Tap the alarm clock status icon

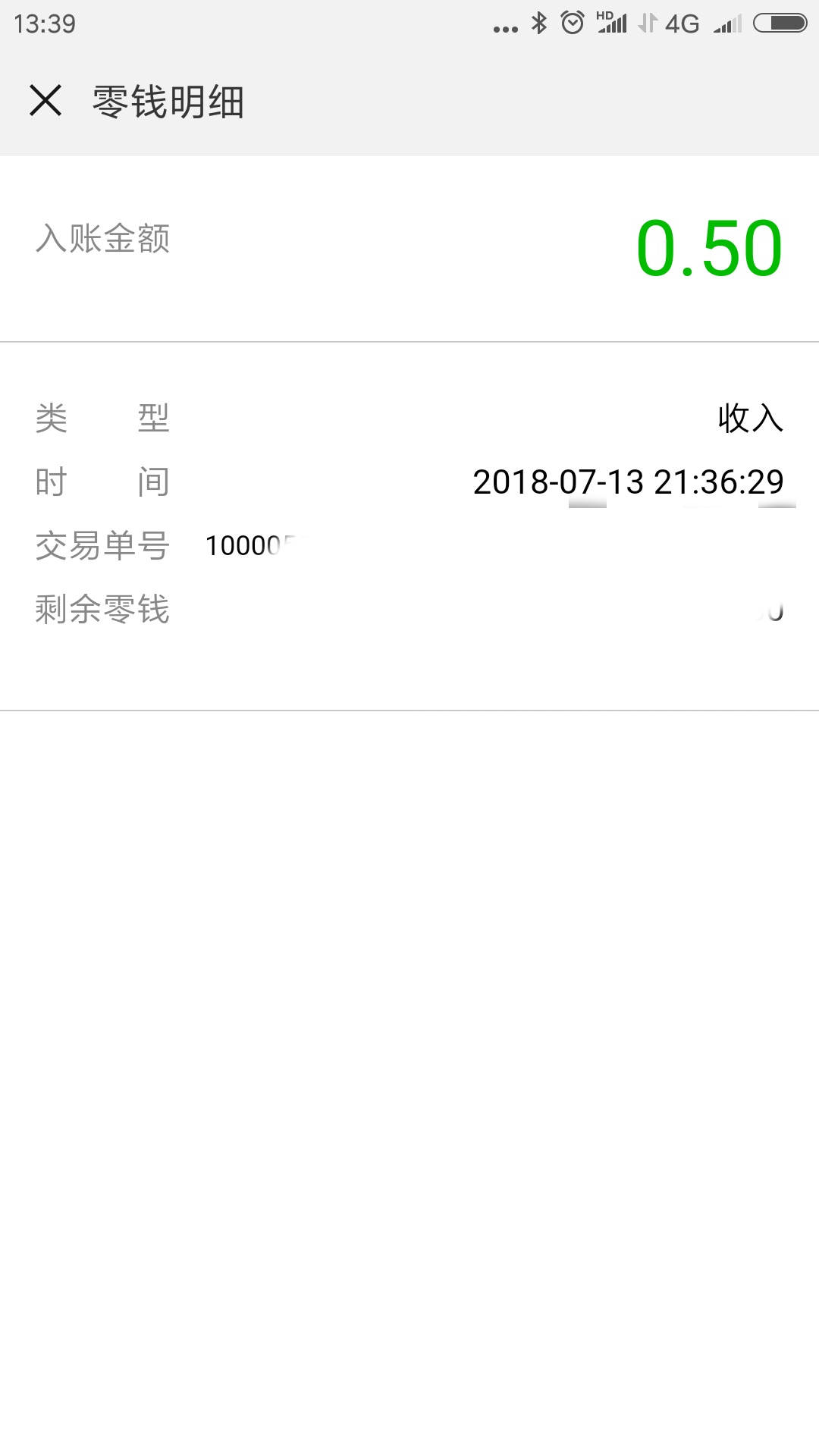573,24
